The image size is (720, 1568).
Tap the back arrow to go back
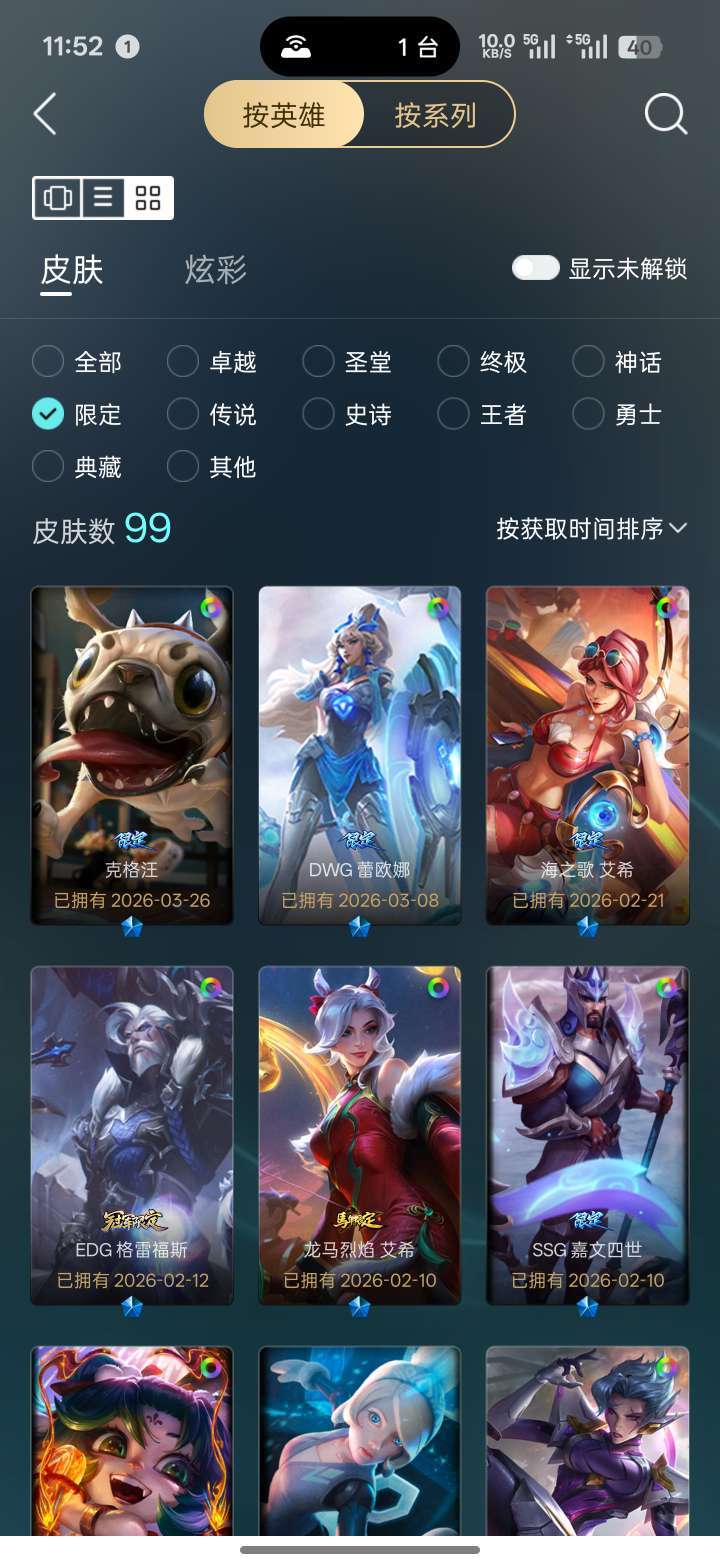(x=42, y=114)
